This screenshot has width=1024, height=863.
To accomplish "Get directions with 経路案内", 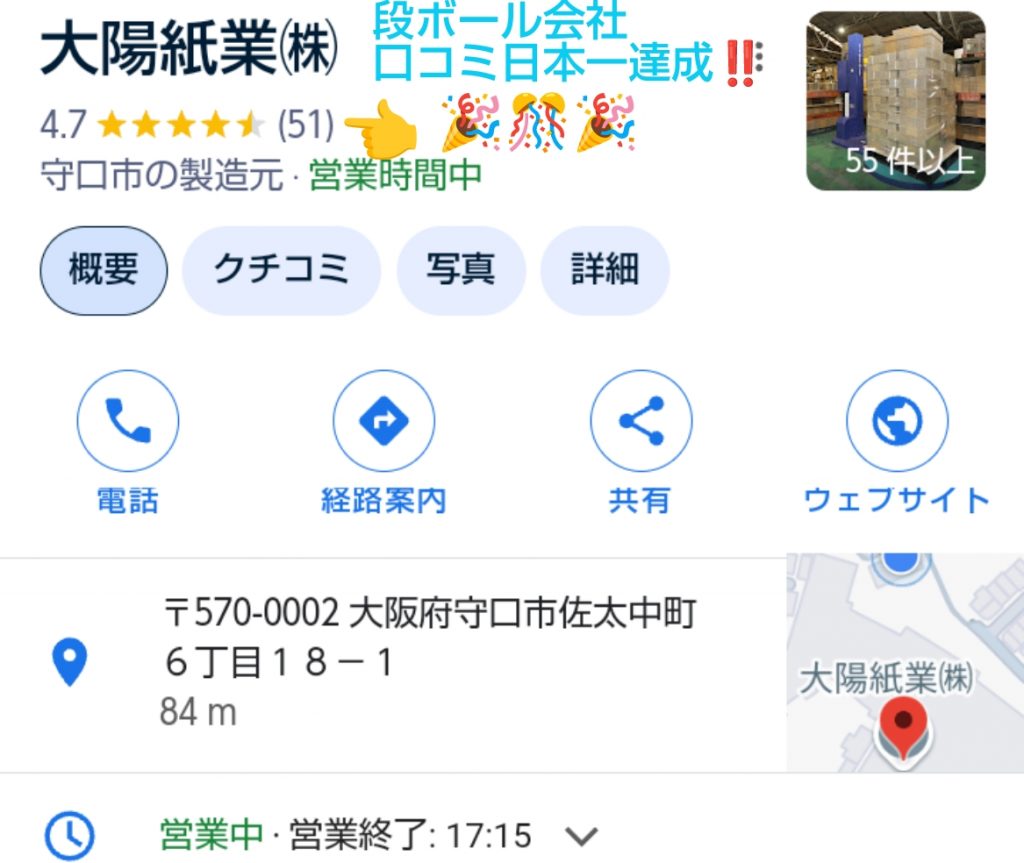I will point(383,421).
